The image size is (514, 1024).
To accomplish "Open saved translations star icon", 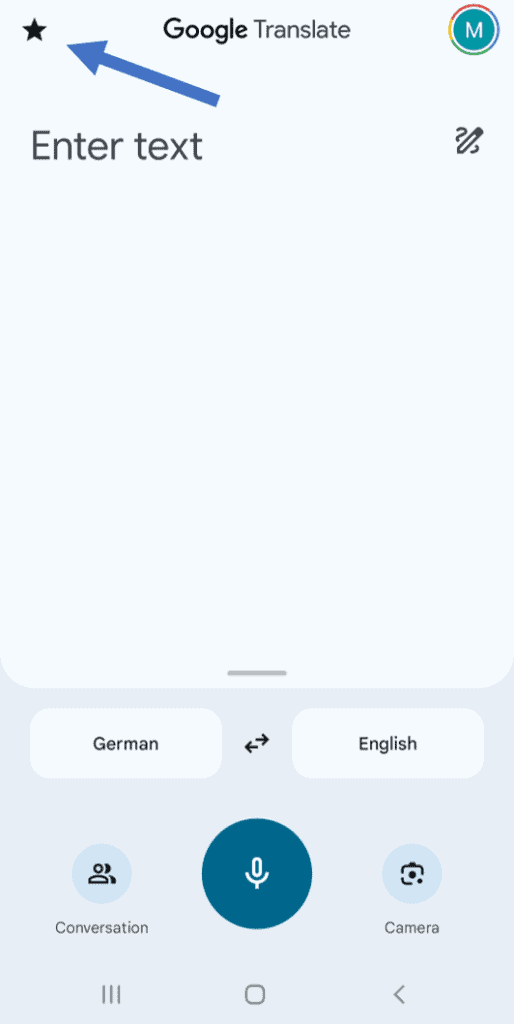I will coord(34,30).
